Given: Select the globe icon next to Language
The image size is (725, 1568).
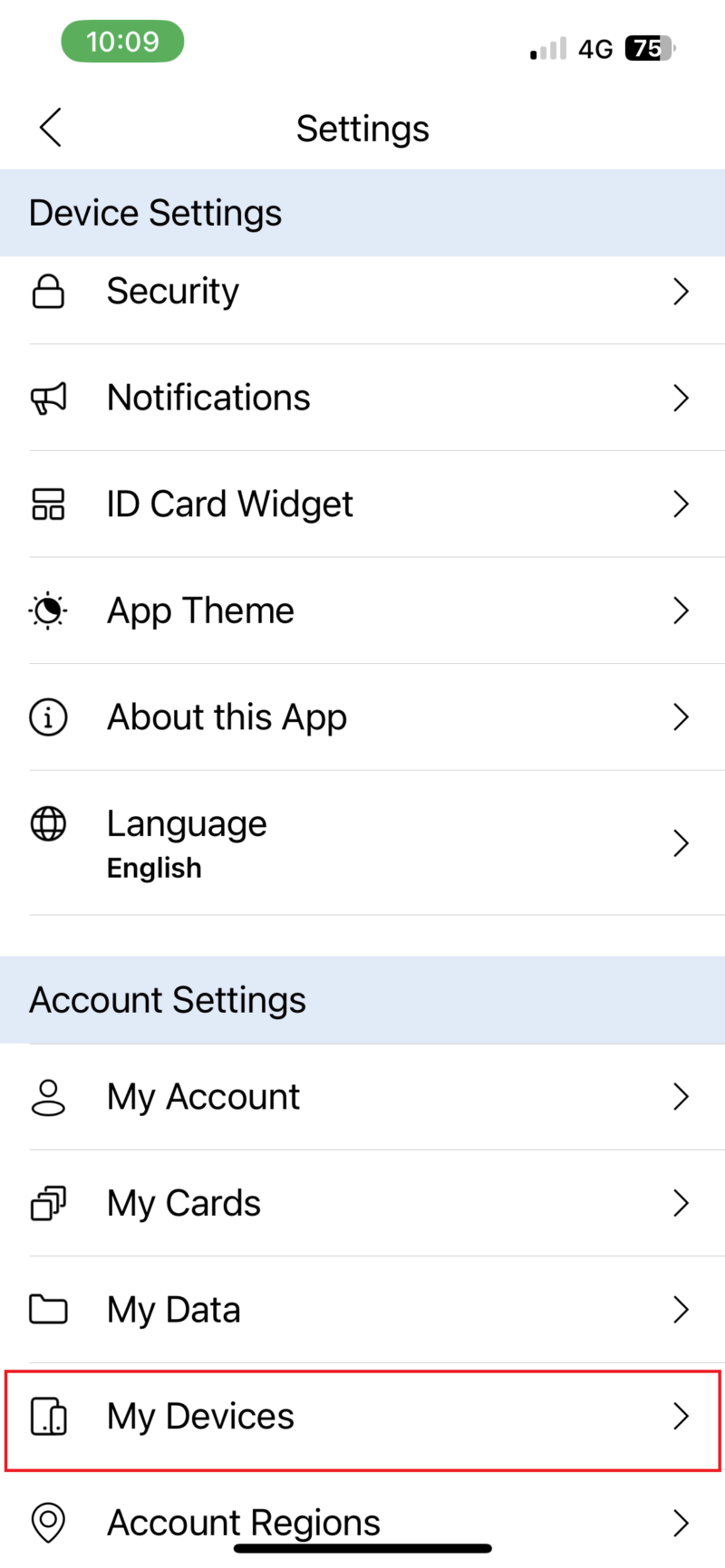Looking at the screenshot, I should [x=48, y=823].
